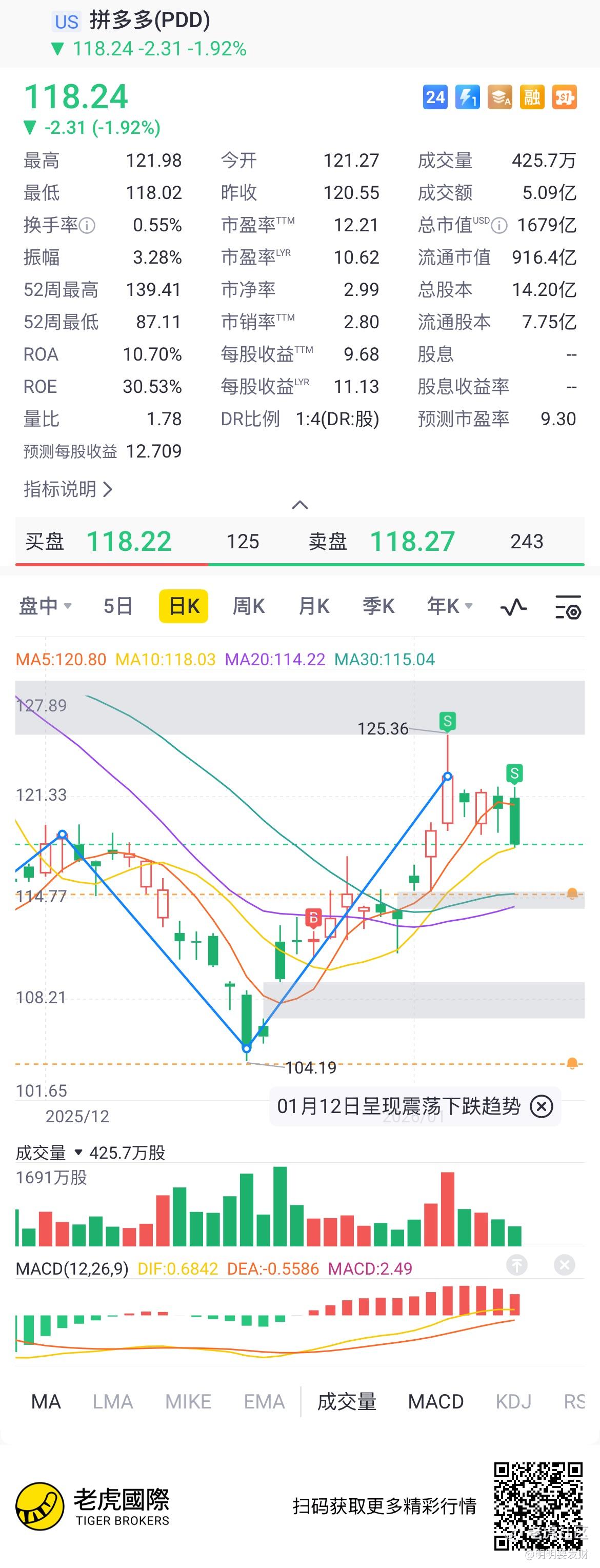Show info for 换手率 turnover rate

pos(87,226)
